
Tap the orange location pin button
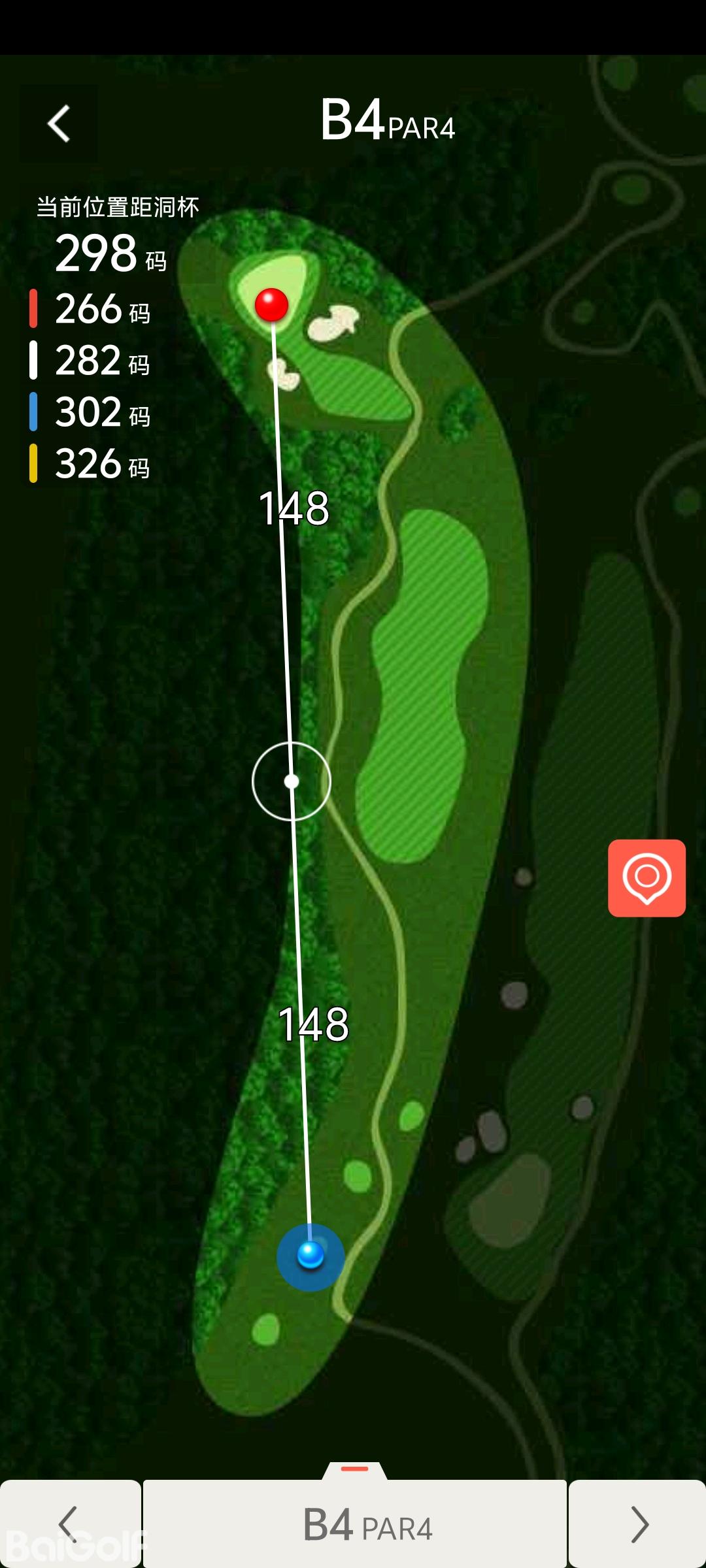(647, 877)
